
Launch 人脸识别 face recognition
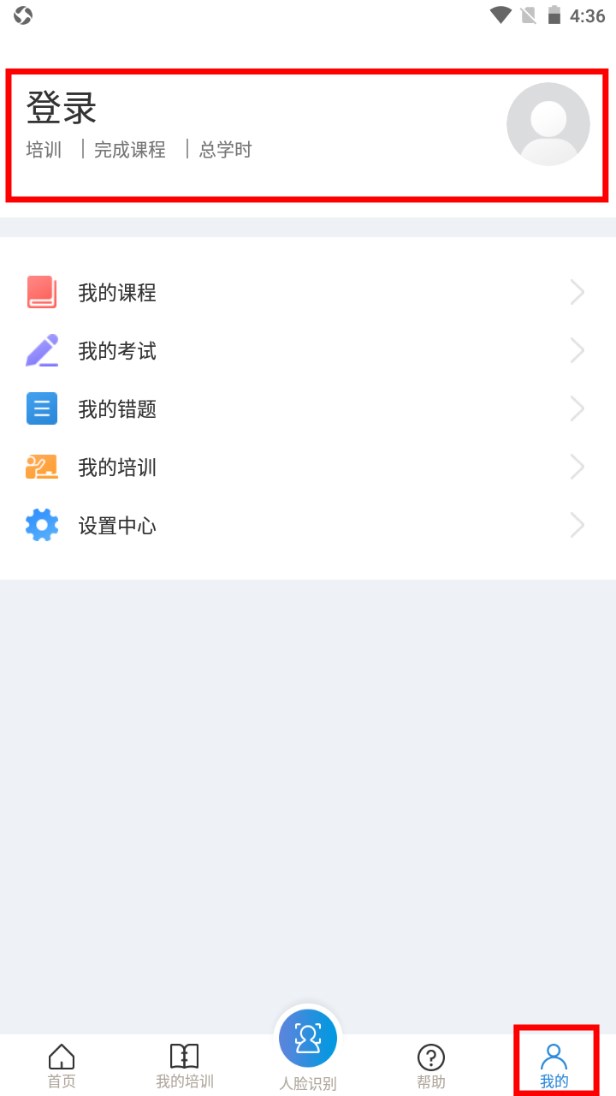(x=308, y=1045)
